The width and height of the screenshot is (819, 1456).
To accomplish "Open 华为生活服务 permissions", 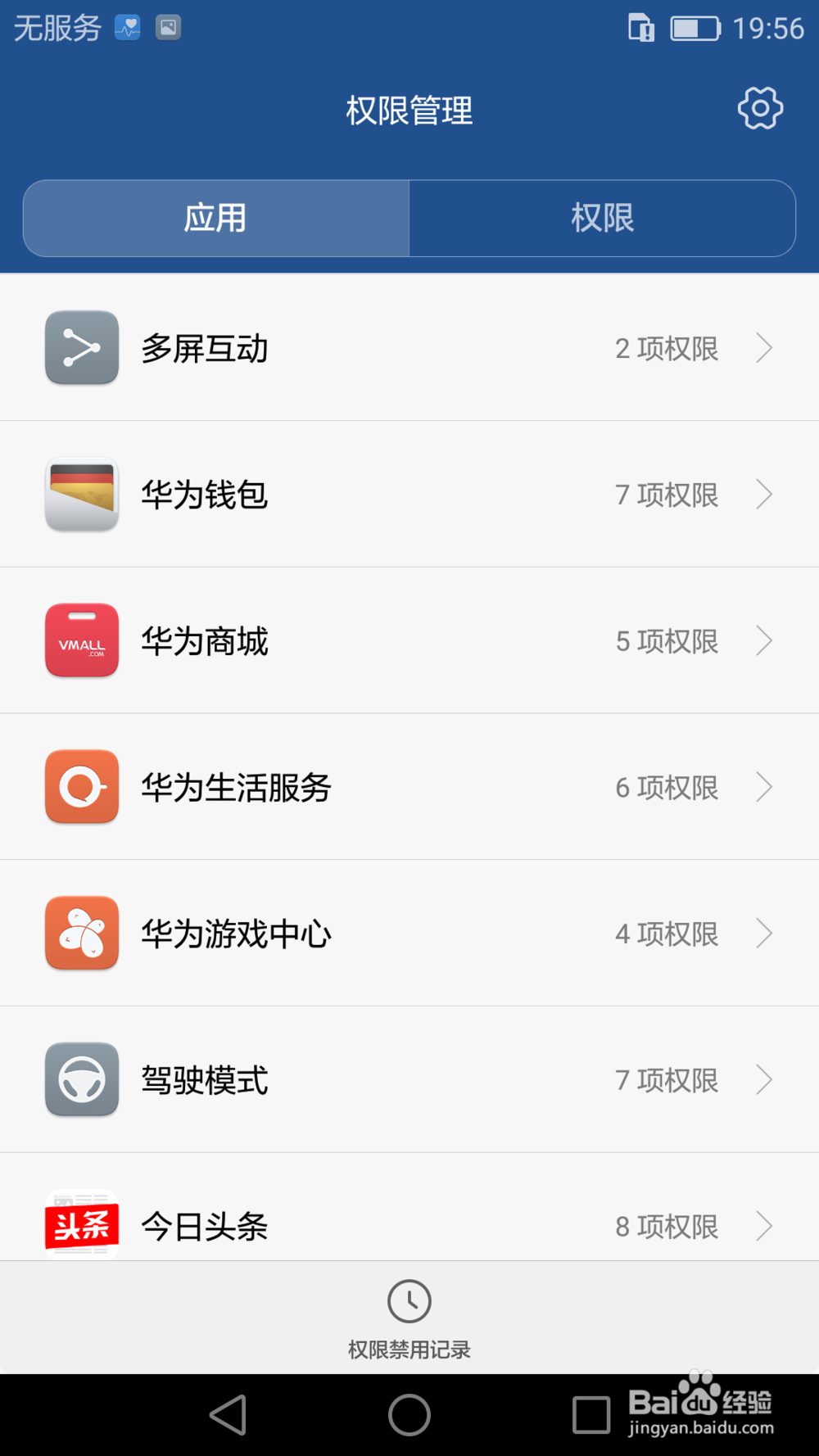I will 409,787.
